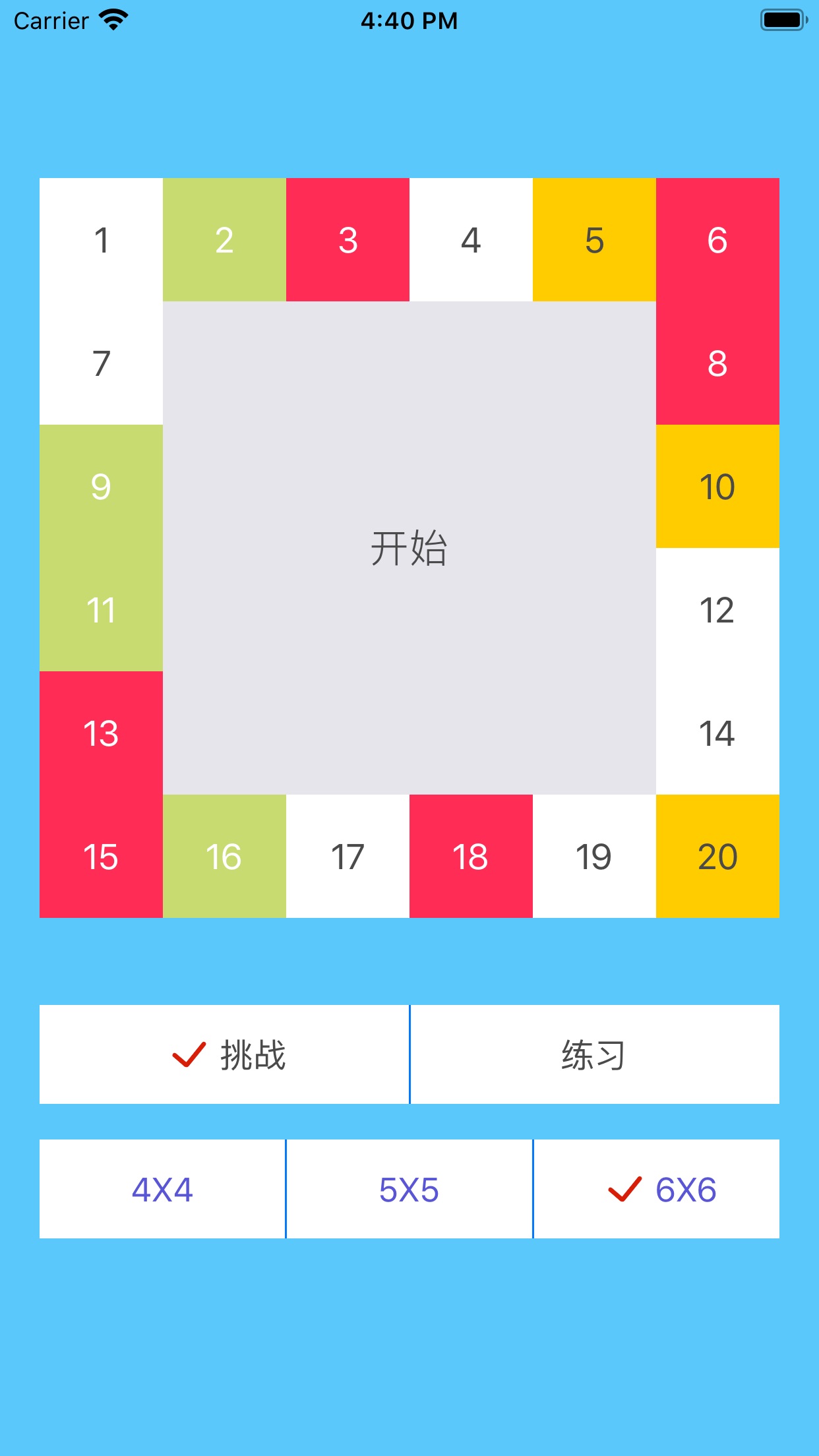
Task: Tap the yellow tile numbered 10
Action: [717, 486]
